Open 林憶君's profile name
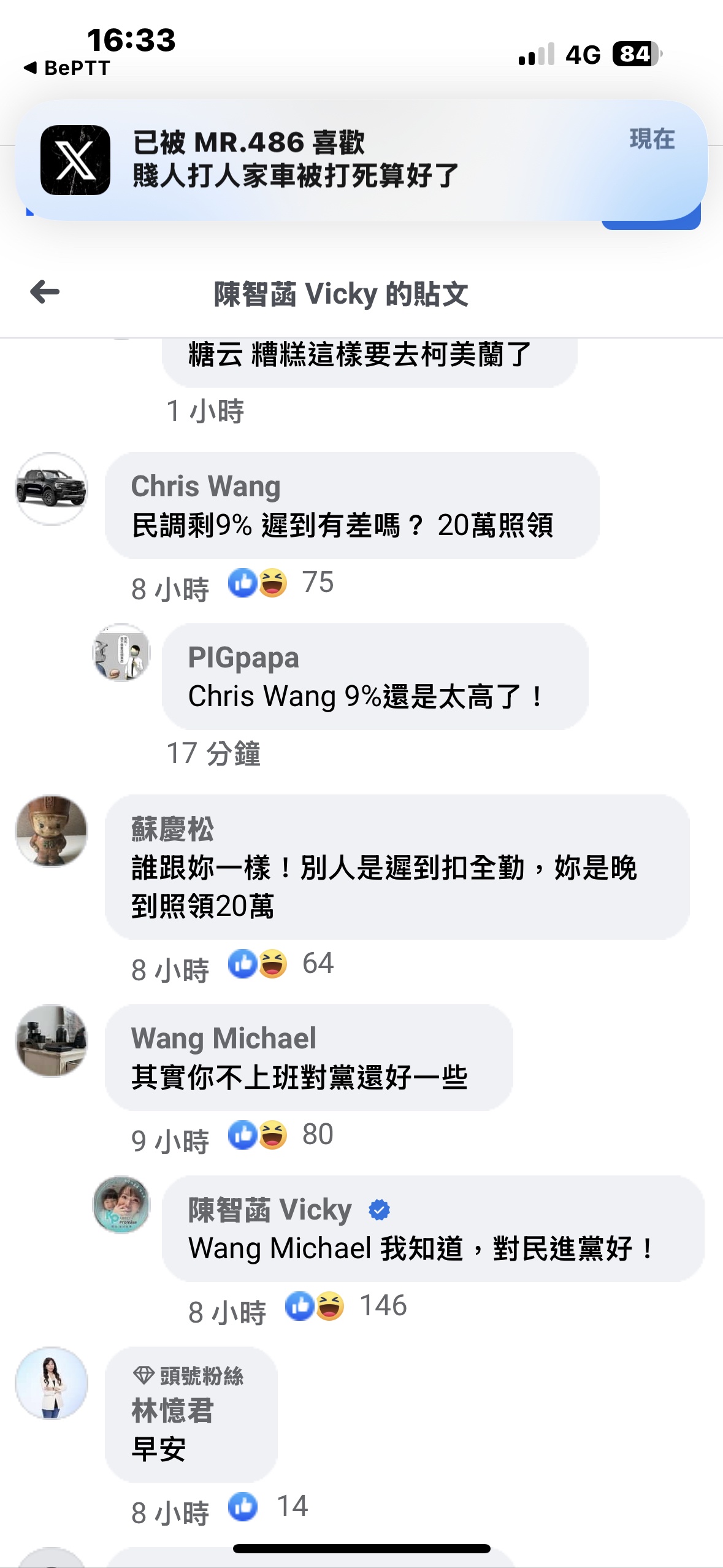This screenshot has height=1568, width=723. pos(172,1410)
